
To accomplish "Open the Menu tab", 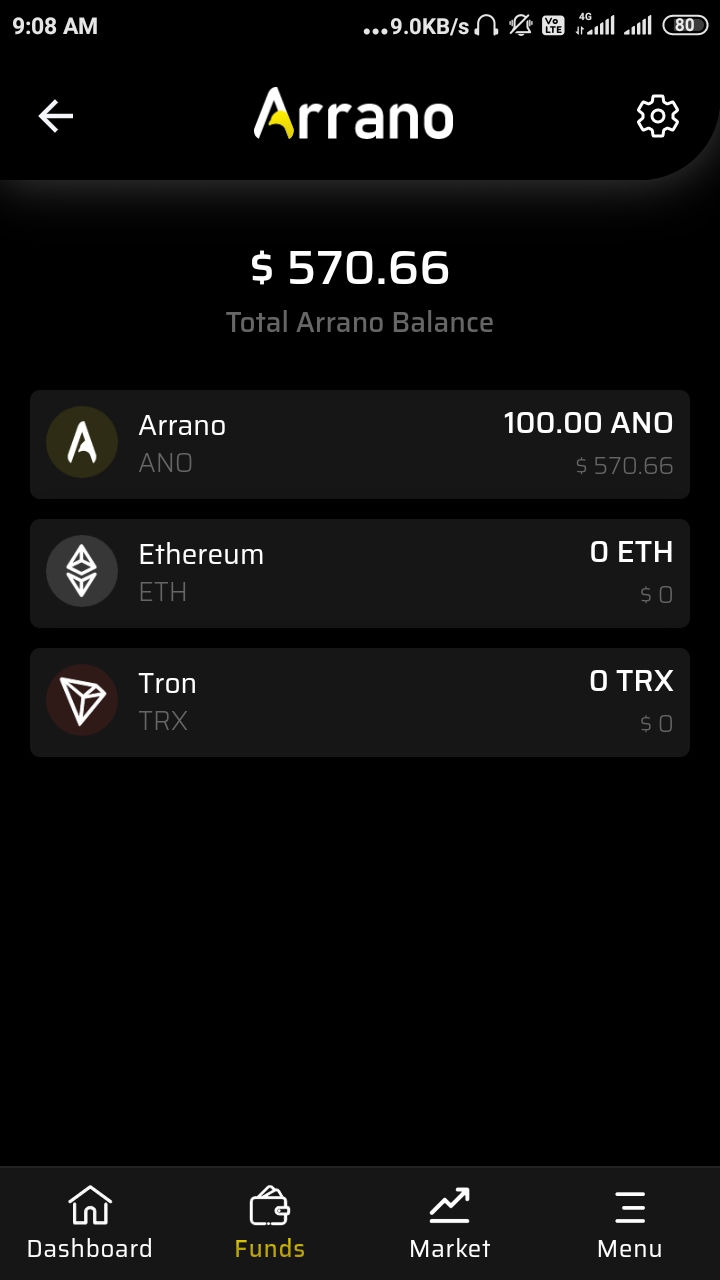I will point(630,1222).
